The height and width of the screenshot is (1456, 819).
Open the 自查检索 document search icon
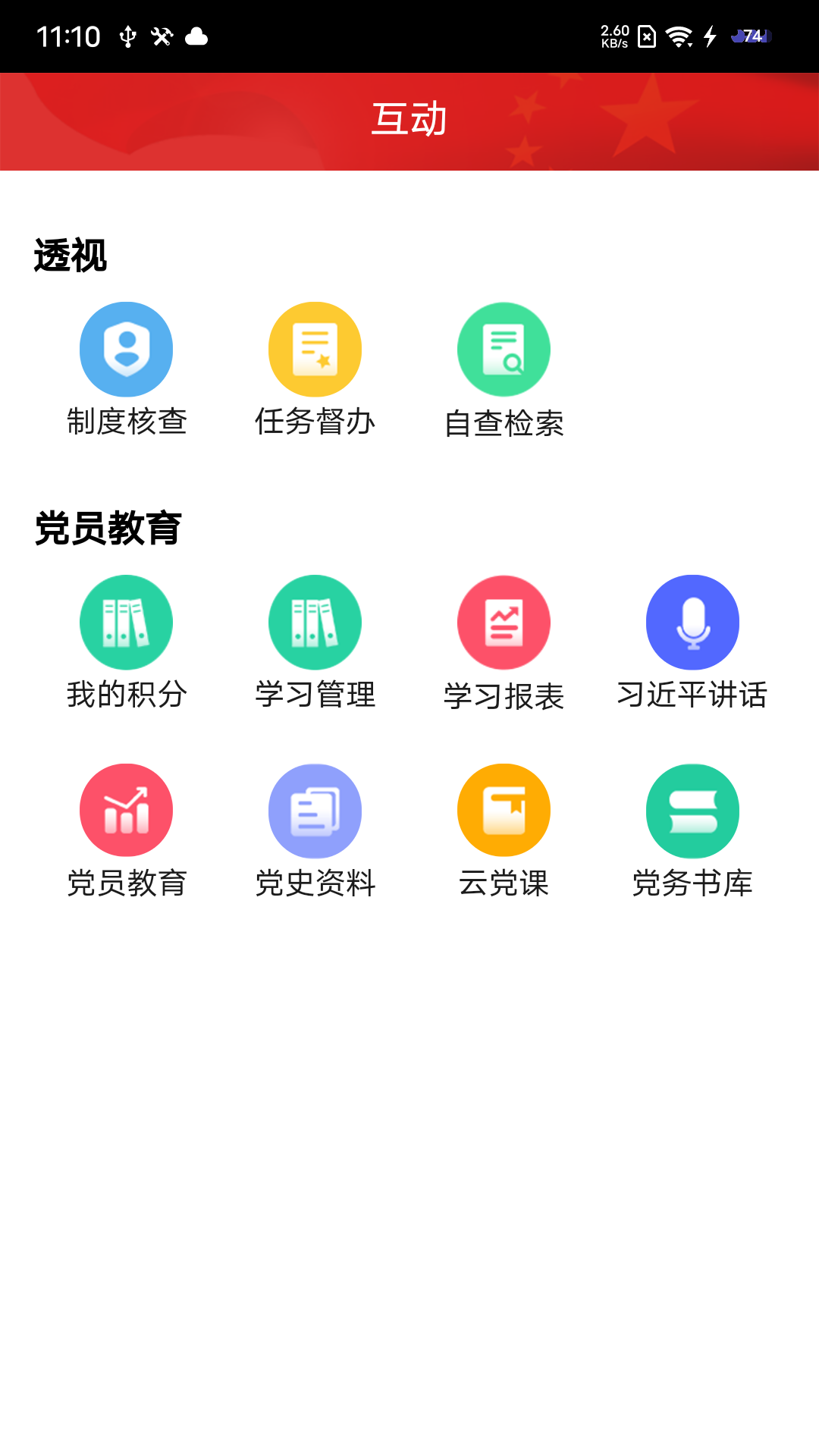point(504,349)
